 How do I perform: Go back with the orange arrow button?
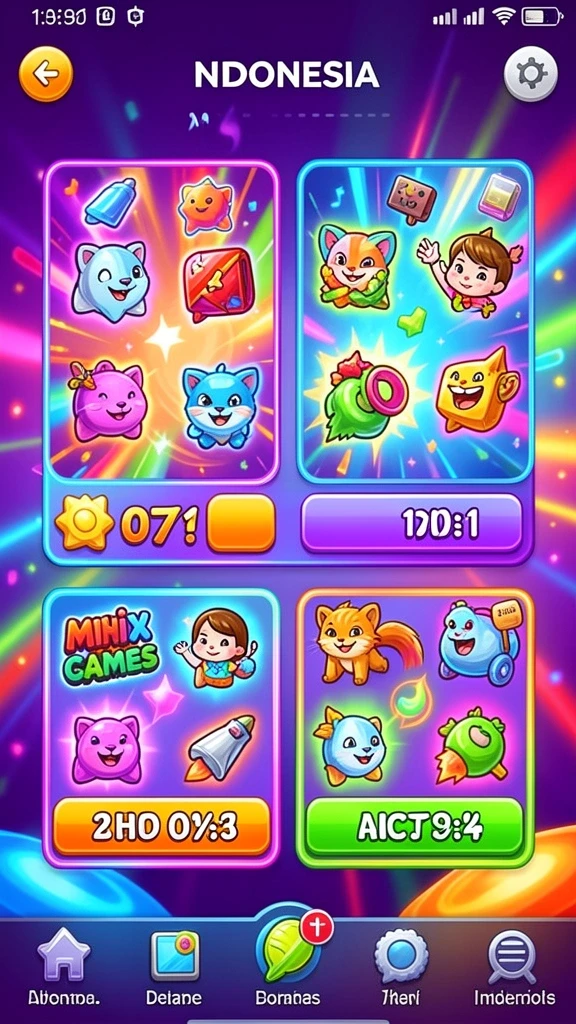[46, 74]
